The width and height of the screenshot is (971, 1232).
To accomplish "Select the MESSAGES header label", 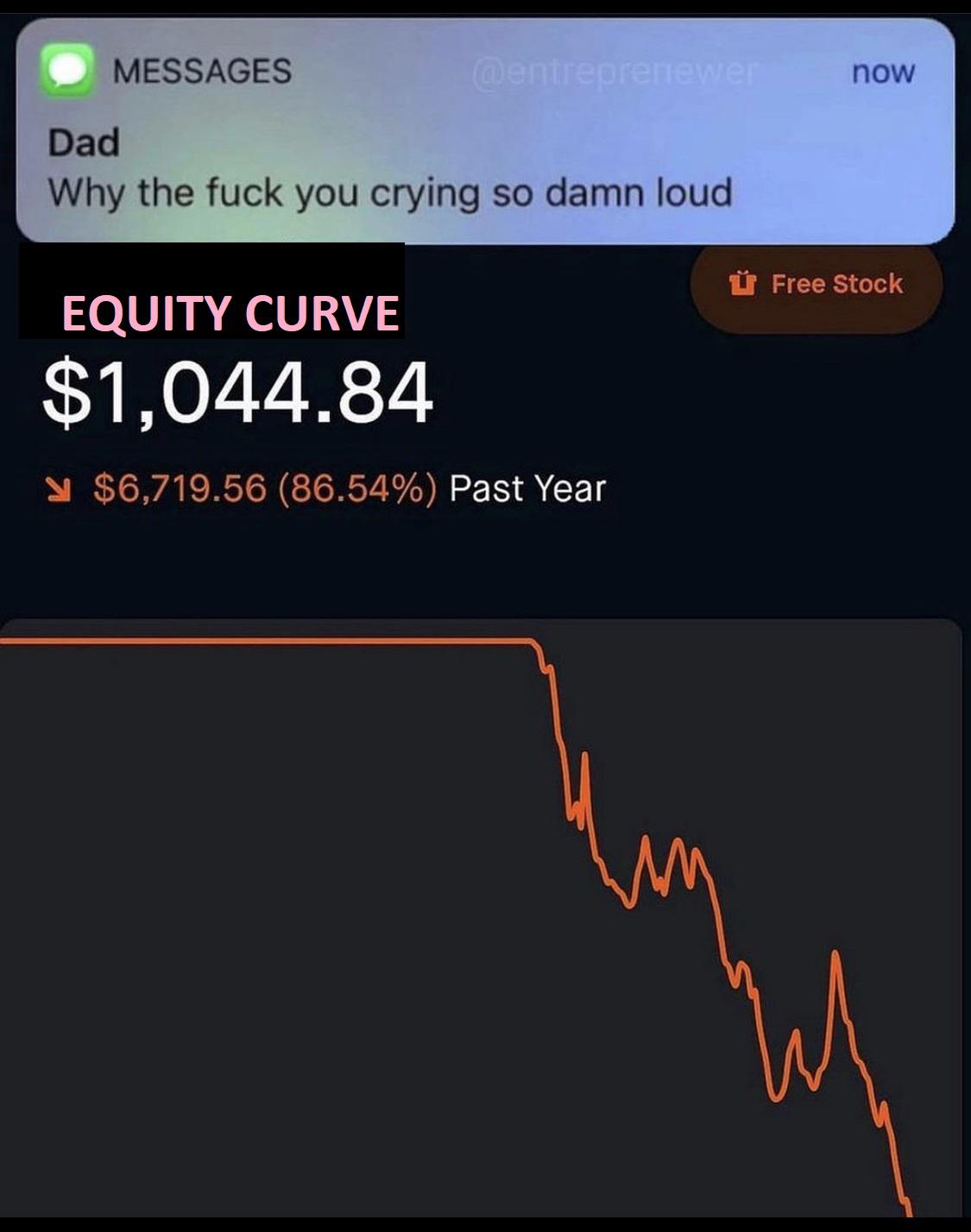I will 203,73.
